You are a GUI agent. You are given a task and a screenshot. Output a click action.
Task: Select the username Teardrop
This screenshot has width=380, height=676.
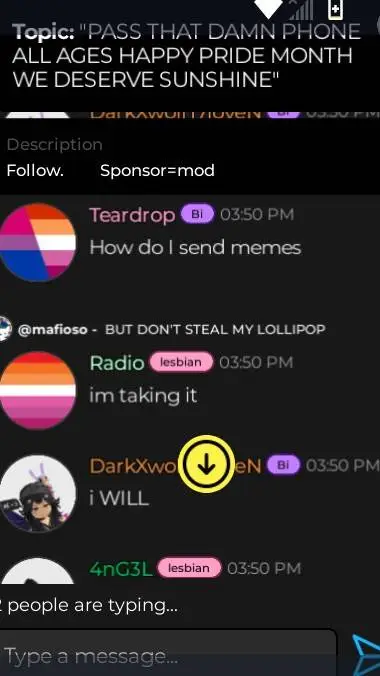(x=132, y=215)
